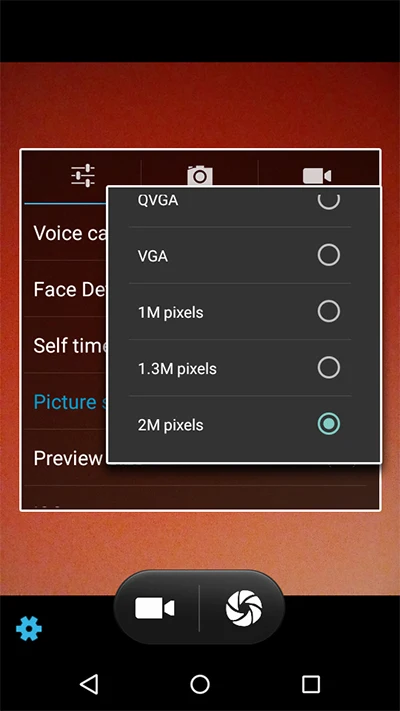This screenshot has width=400, height=711.
Task: Switch to the camera settings tab
Action: (x=200, y=175)
